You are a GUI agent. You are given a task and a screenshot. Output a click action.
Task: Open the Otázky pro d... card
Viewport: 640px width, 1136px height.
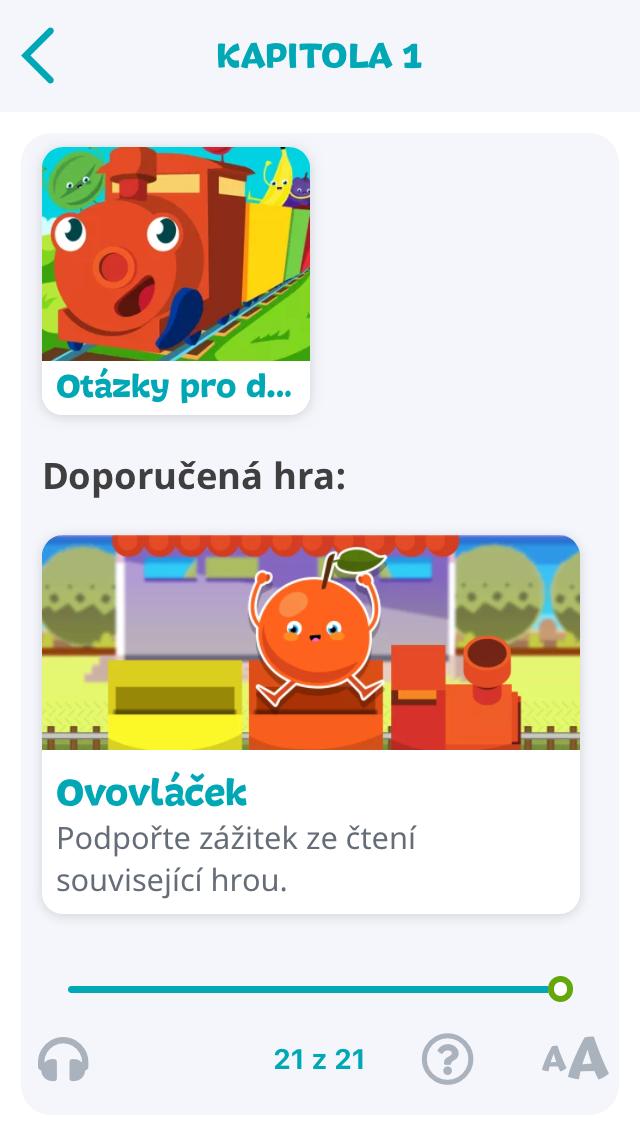[176, 281]
